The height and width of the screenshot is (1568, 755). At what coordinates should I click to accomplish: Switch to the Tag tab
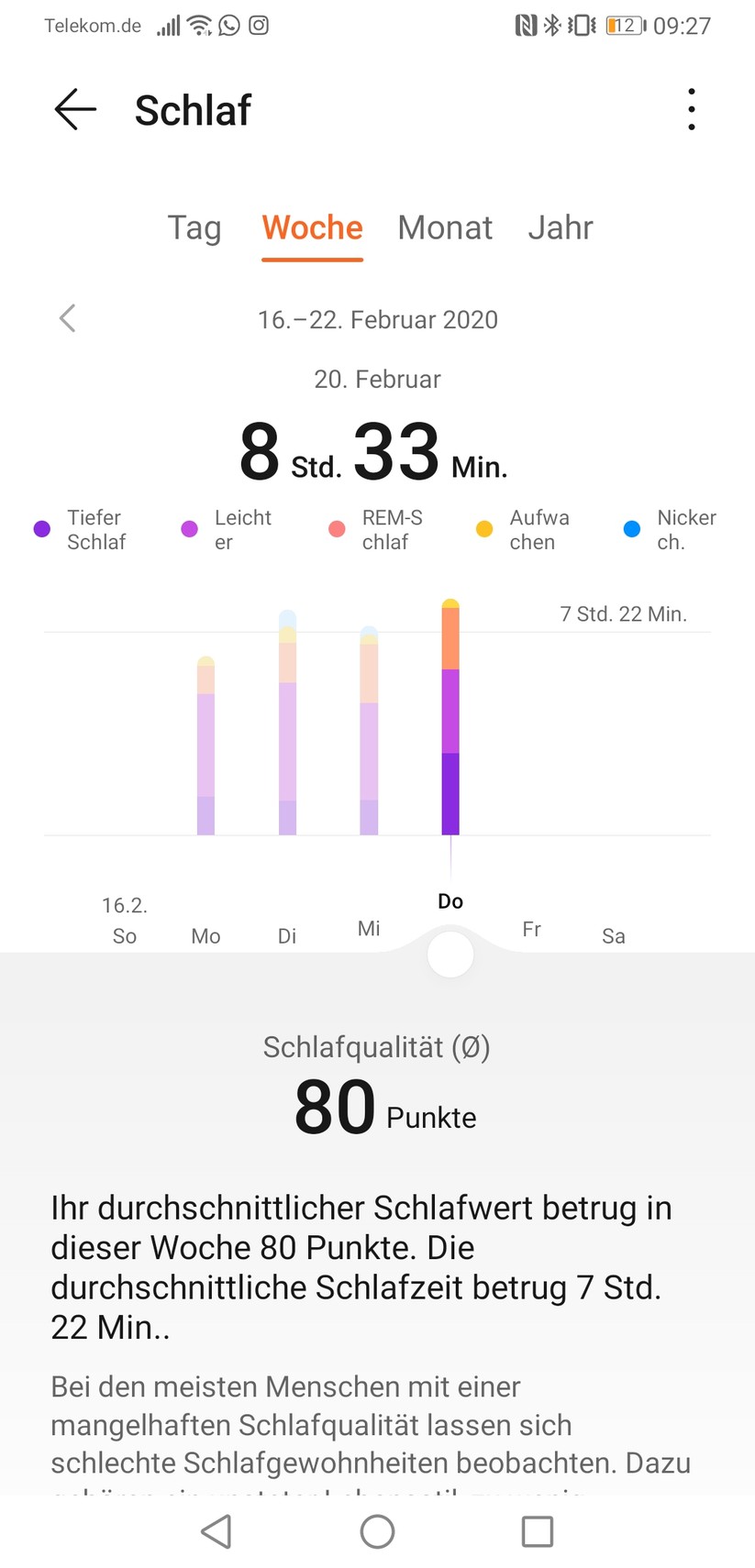tap(194, 227)
